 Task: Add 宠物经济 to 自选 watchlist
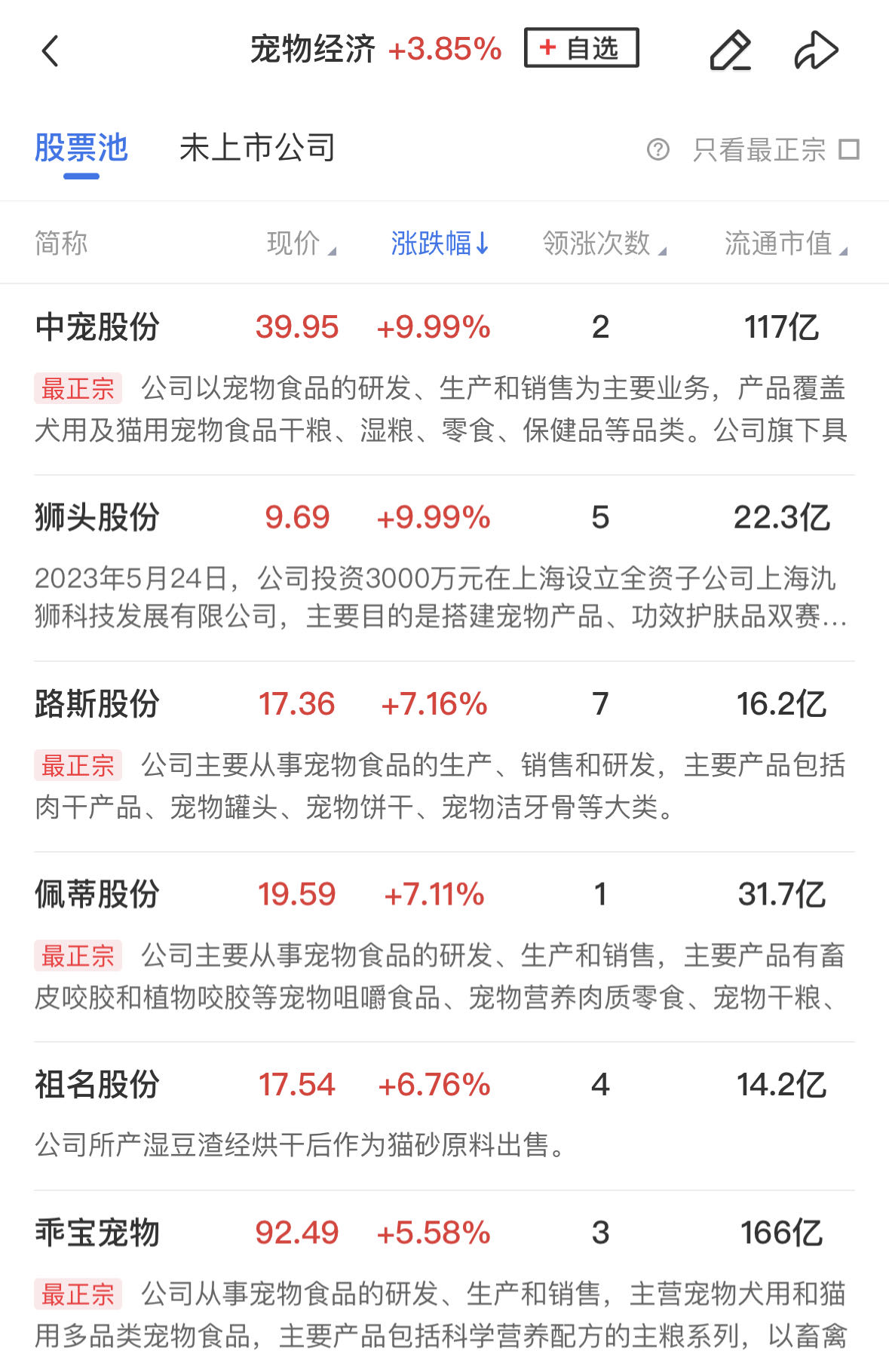[x=581, y=48]
